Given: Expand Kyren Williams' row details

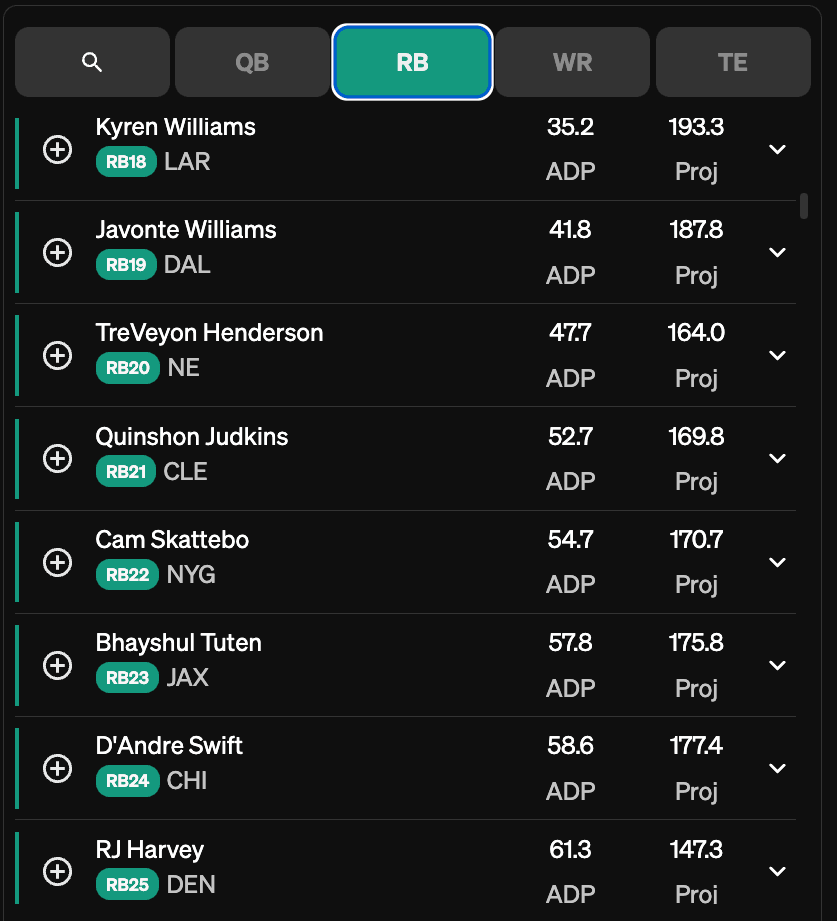Looking at the screenshot, I should 777,149.
